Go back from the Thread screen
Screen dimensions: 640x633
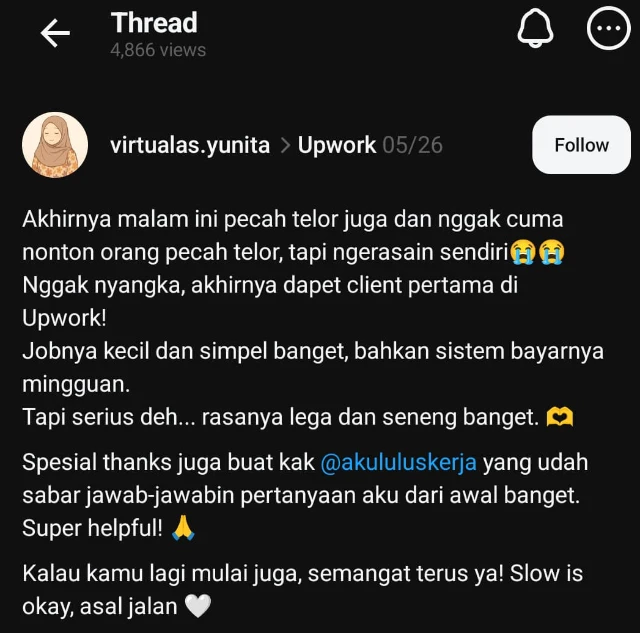pos(55,33)
